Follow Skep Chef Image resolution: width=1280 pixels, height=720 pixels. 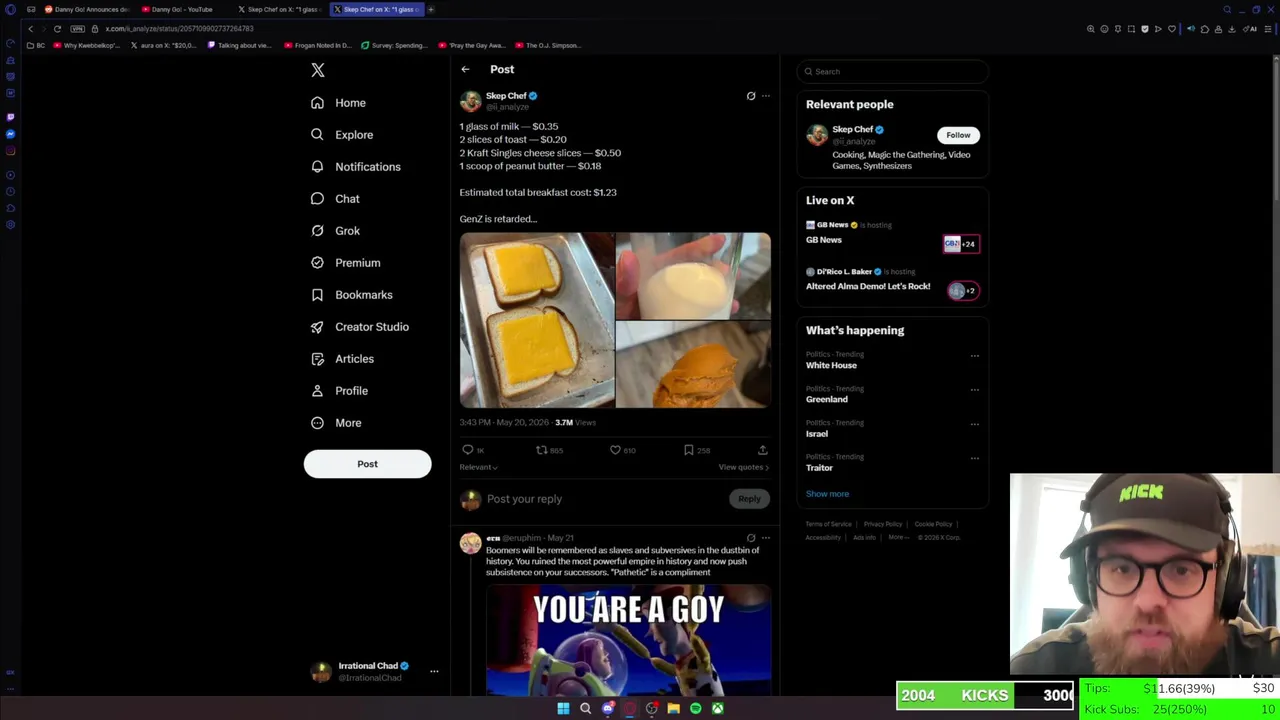[x=958, y=135]
